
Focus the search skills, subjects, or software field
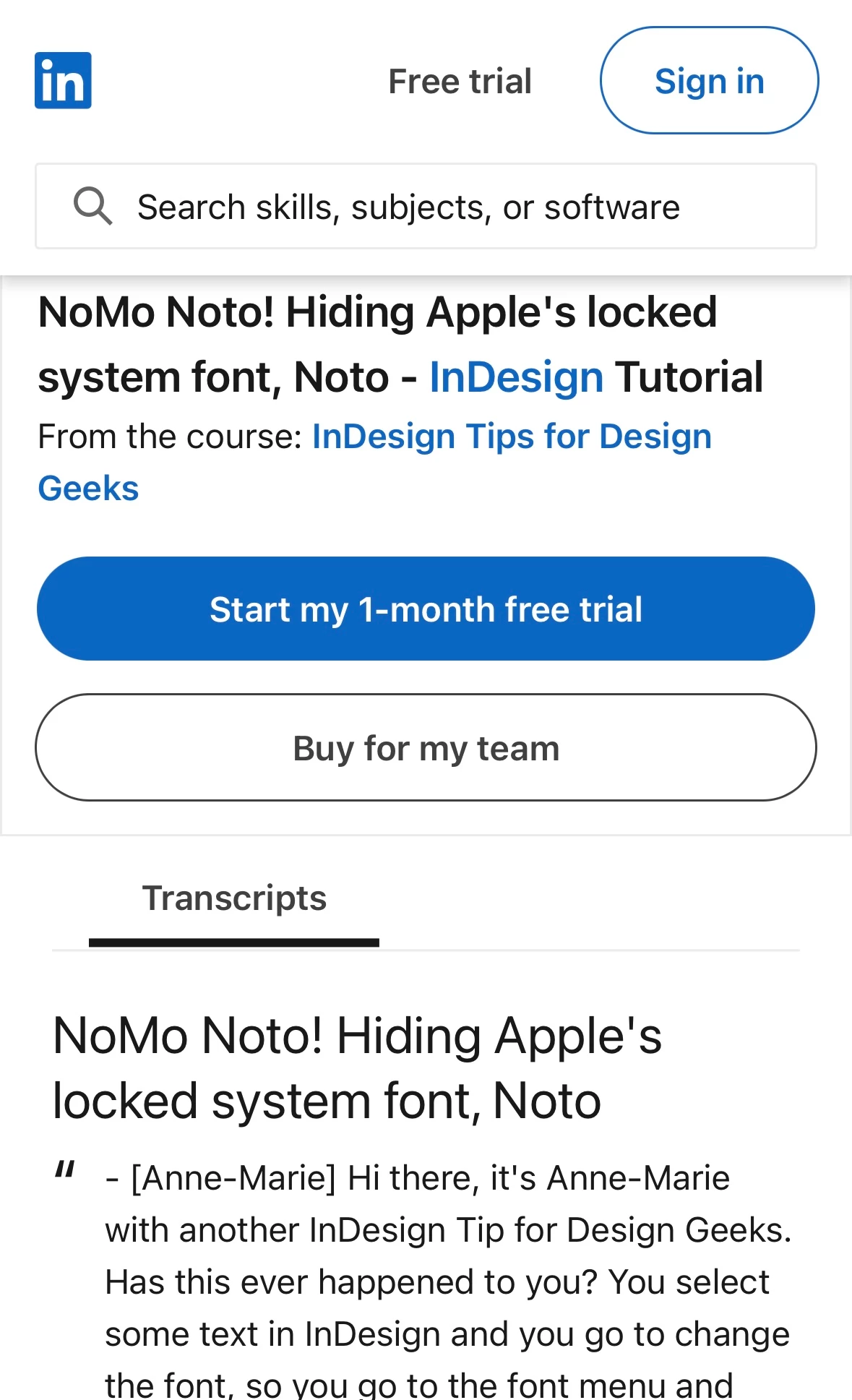click(x=426, y=207)
